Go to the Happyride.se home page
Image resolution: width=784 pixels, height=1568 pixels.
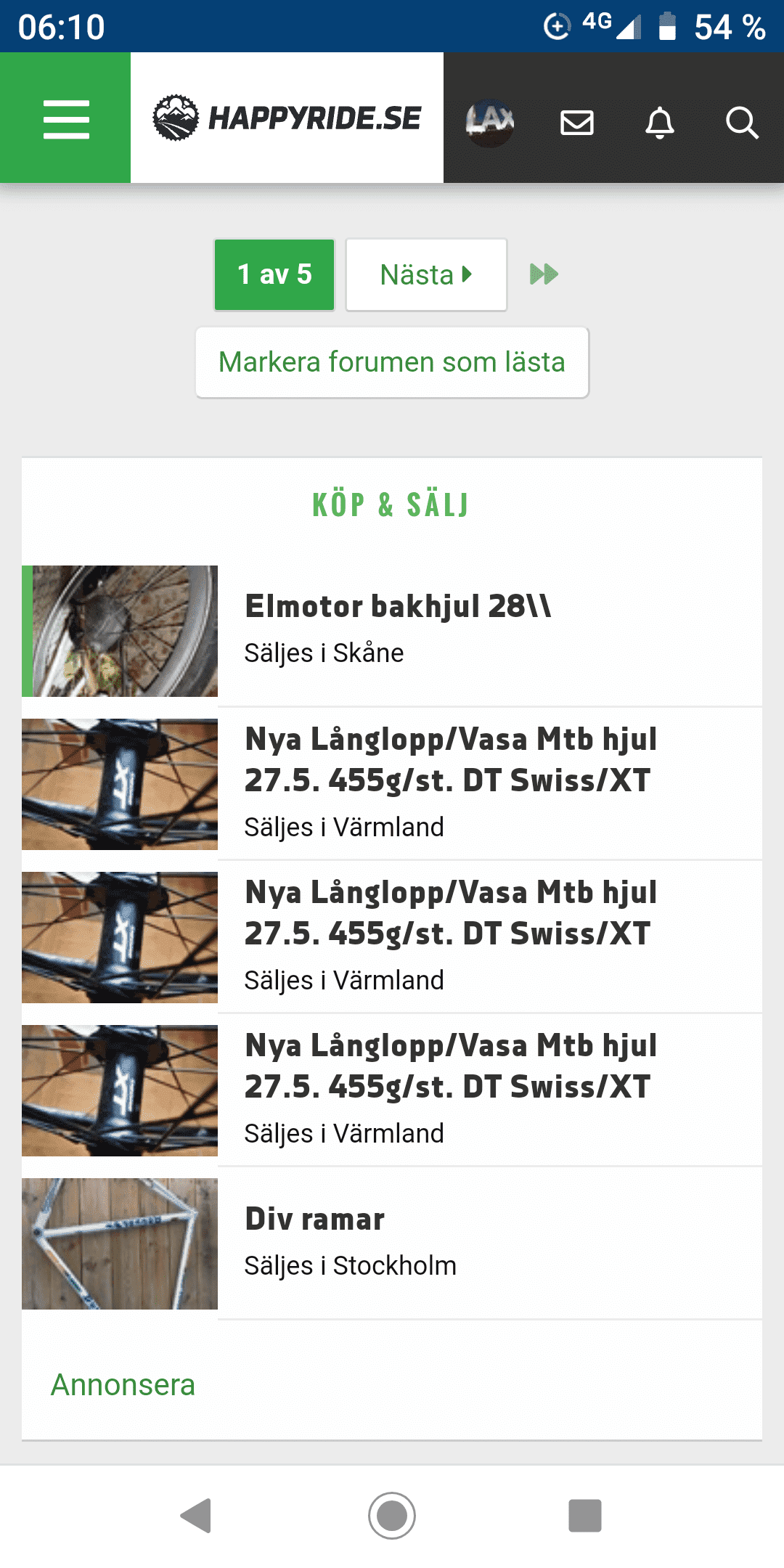[x=287, y=118]
